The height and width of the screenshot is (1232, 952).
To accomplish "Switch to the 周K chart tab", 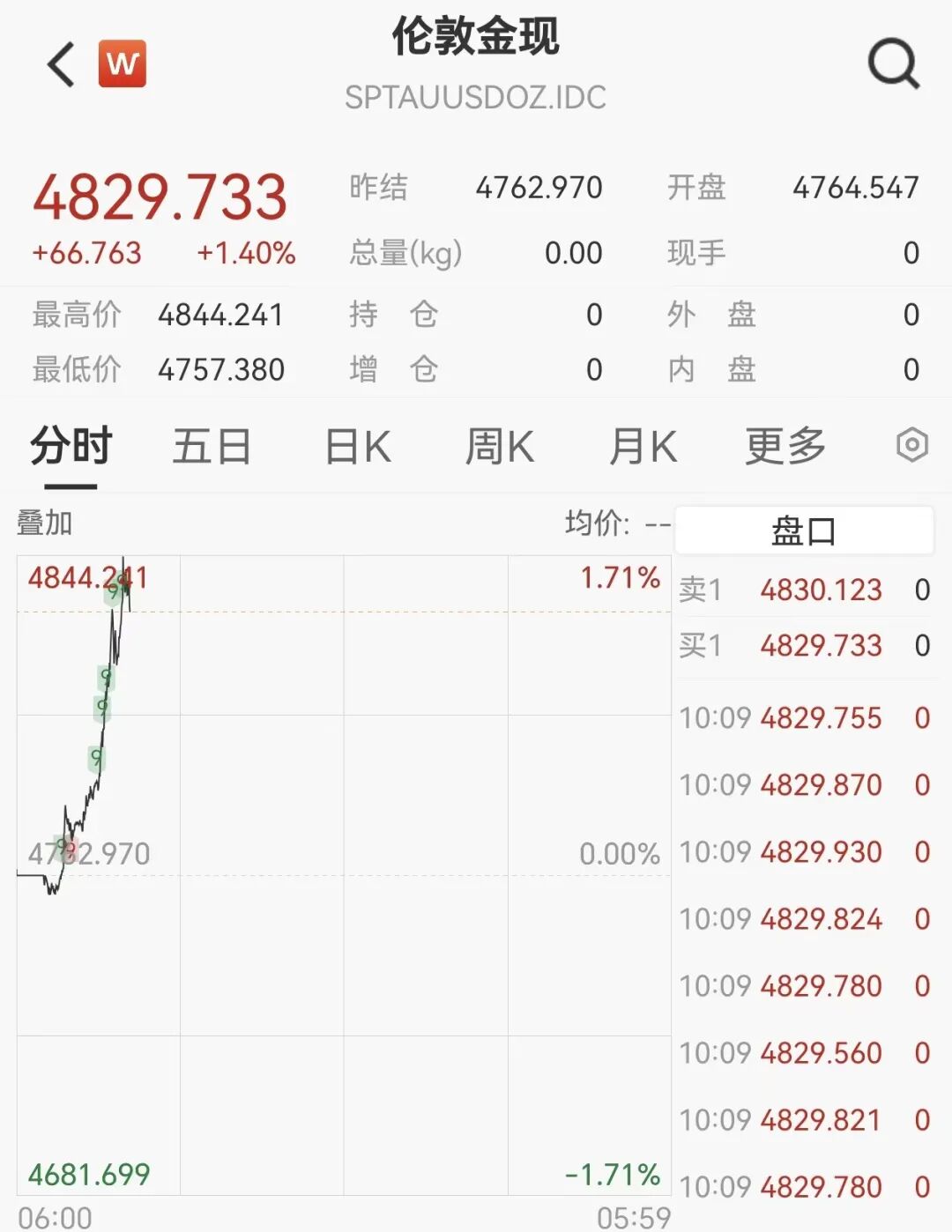I will tap(500, 446).
